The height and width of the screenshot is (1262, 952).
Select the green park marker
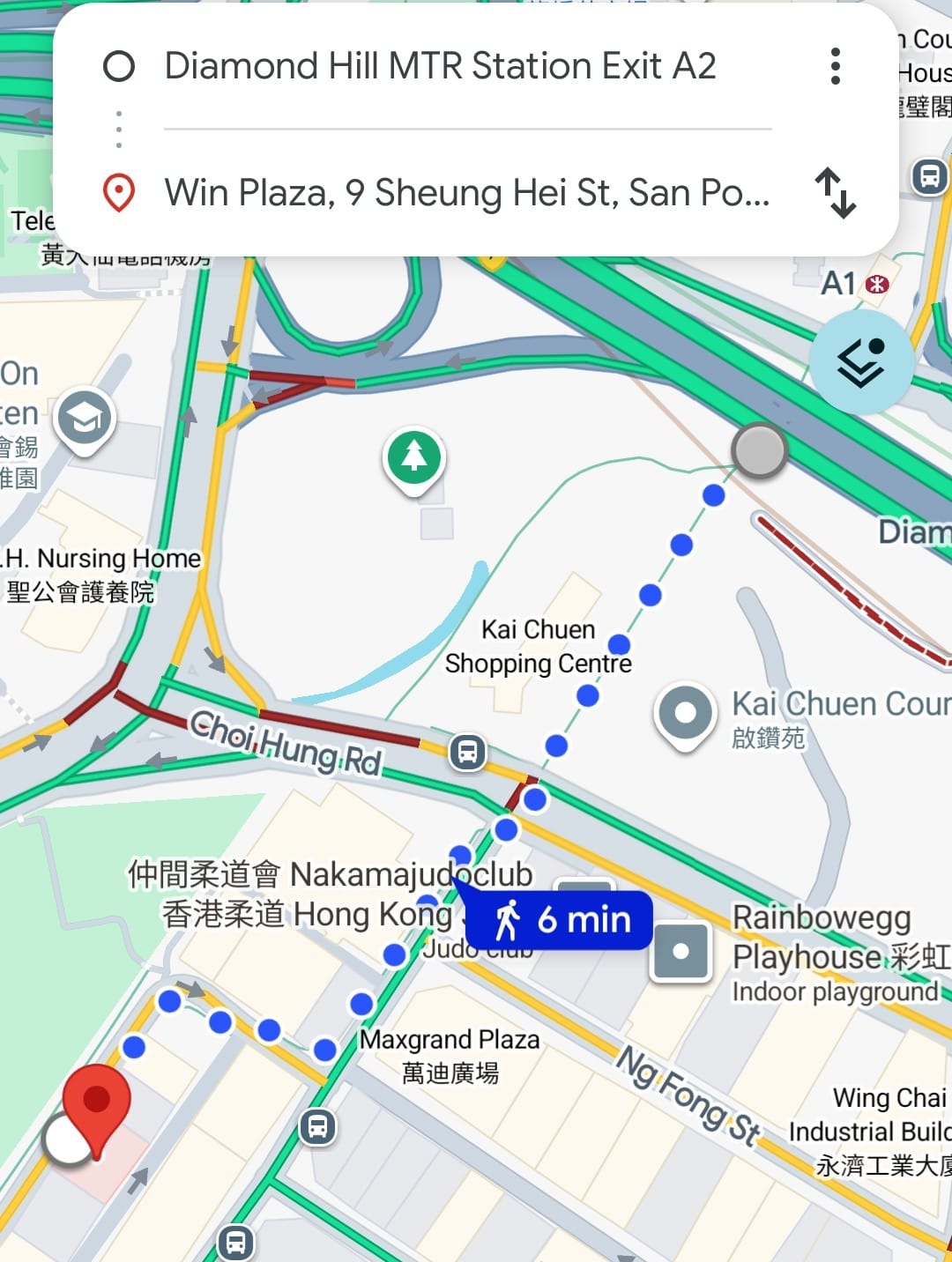click(413, 458)
